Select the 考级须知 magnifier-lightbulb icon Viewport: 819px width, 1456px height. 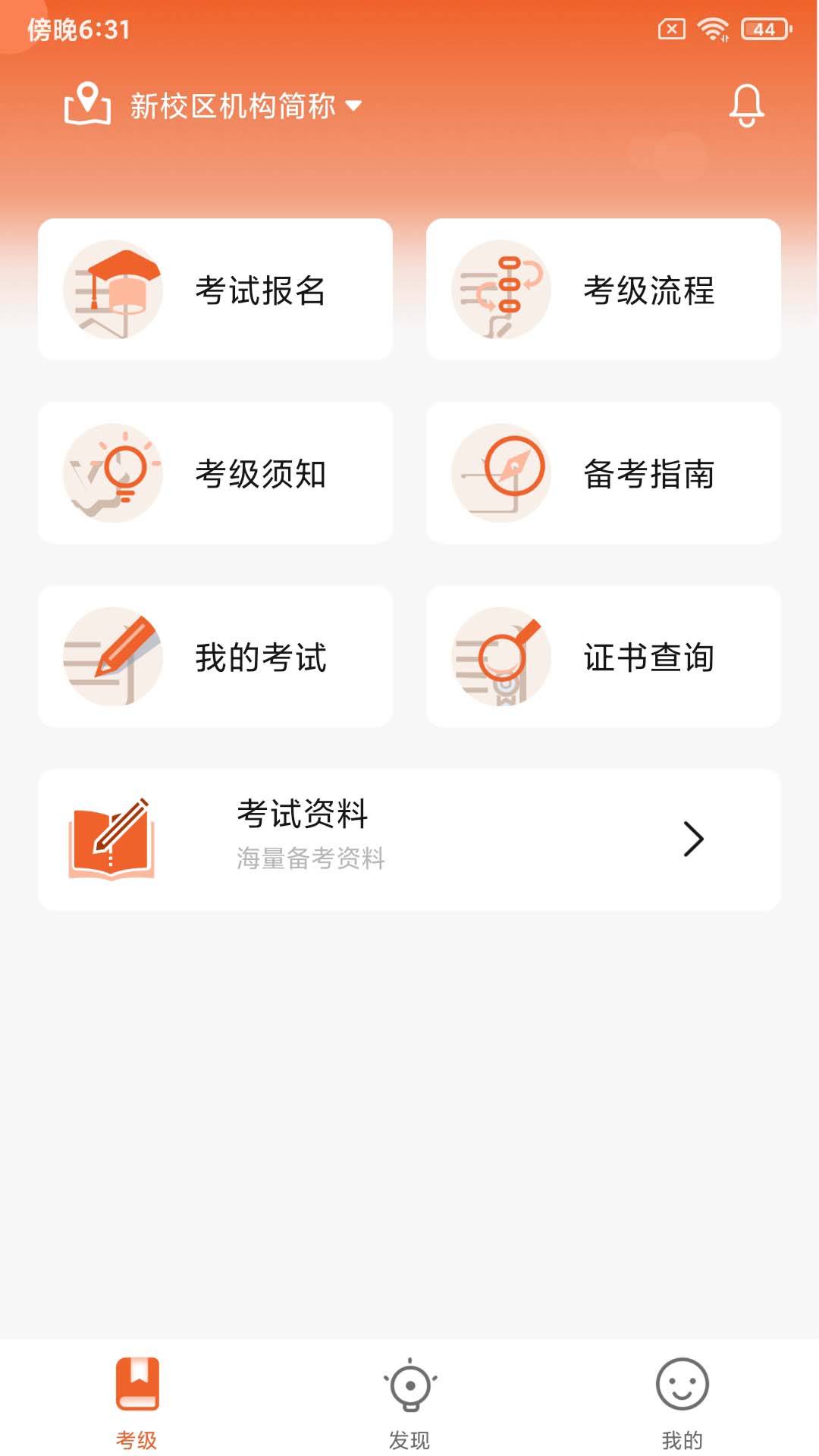pos(114,472)
